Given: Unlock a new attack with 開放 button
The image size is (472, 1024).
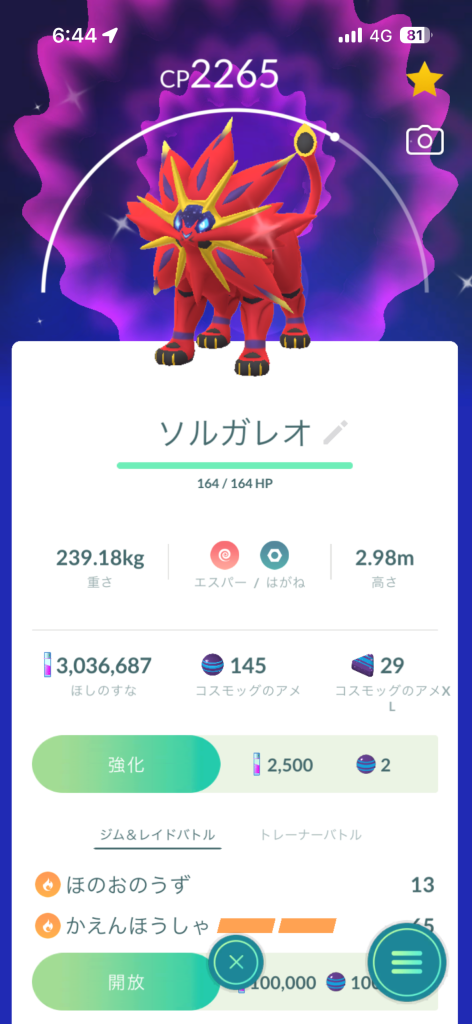Looking at the screenshot, I should click(124, 982).
